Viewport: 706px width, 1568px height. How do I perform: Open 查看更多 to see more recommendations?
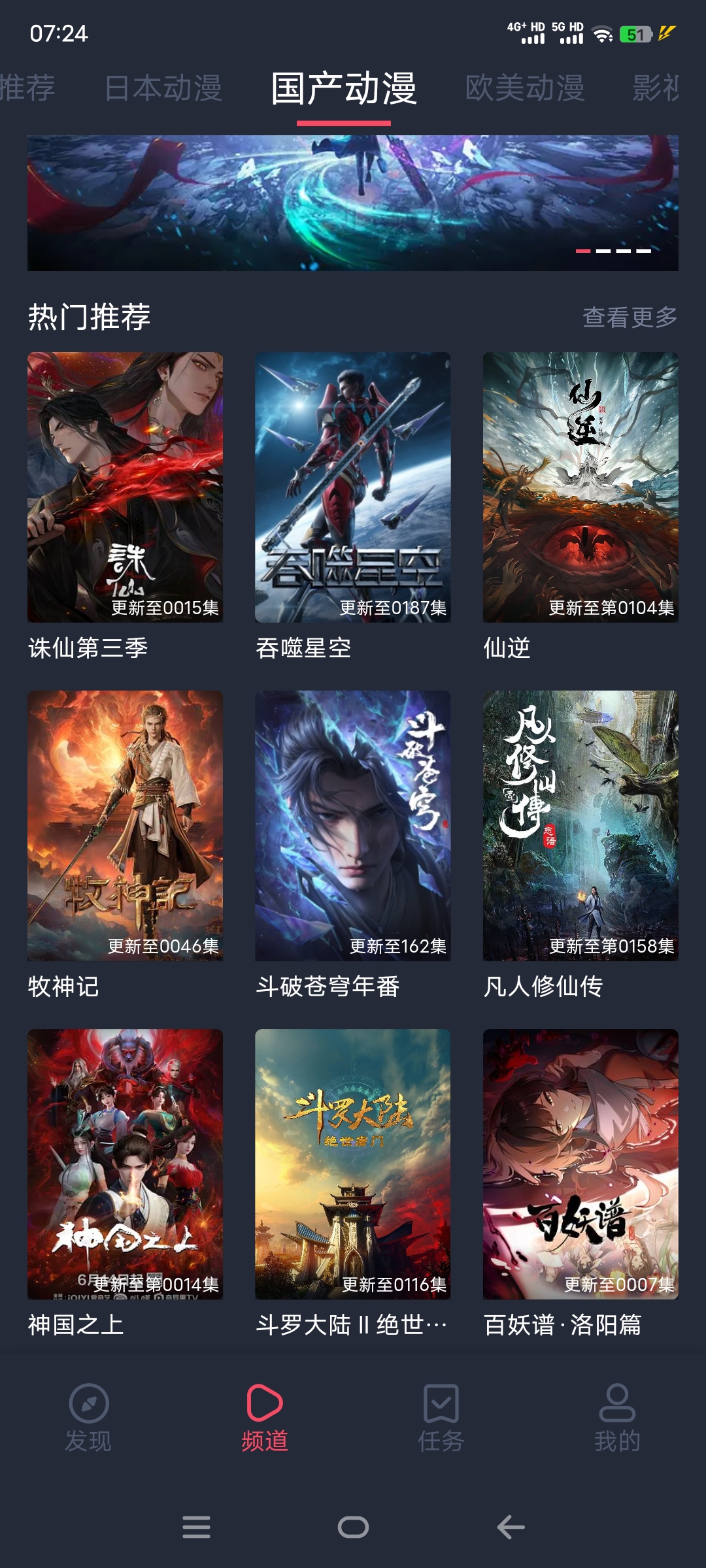click(x=630, y=316)
